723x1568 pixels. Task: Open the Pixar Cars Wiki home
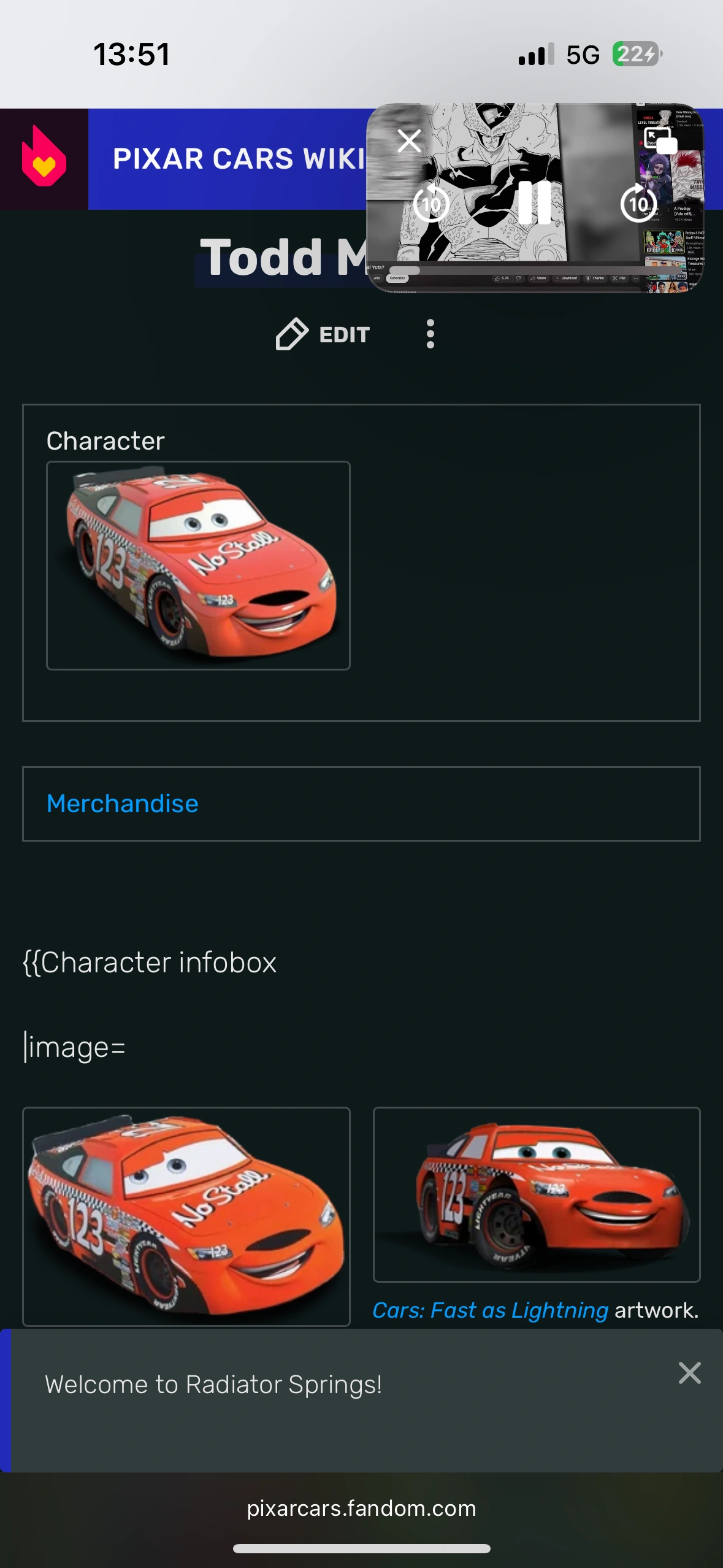tap(239, 159)
